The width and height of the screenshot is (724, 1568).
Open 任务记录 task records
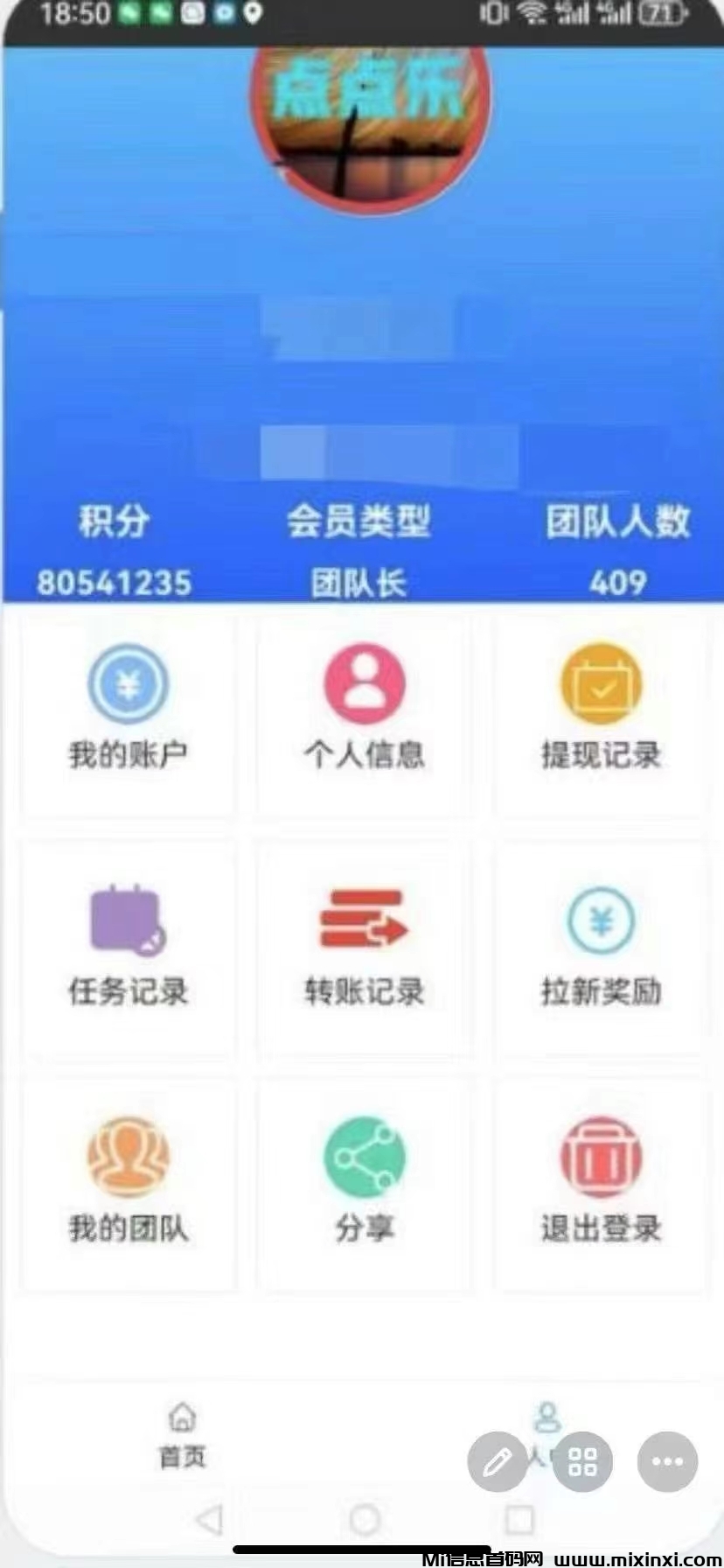pyautogui.click(x=128, y=949)
